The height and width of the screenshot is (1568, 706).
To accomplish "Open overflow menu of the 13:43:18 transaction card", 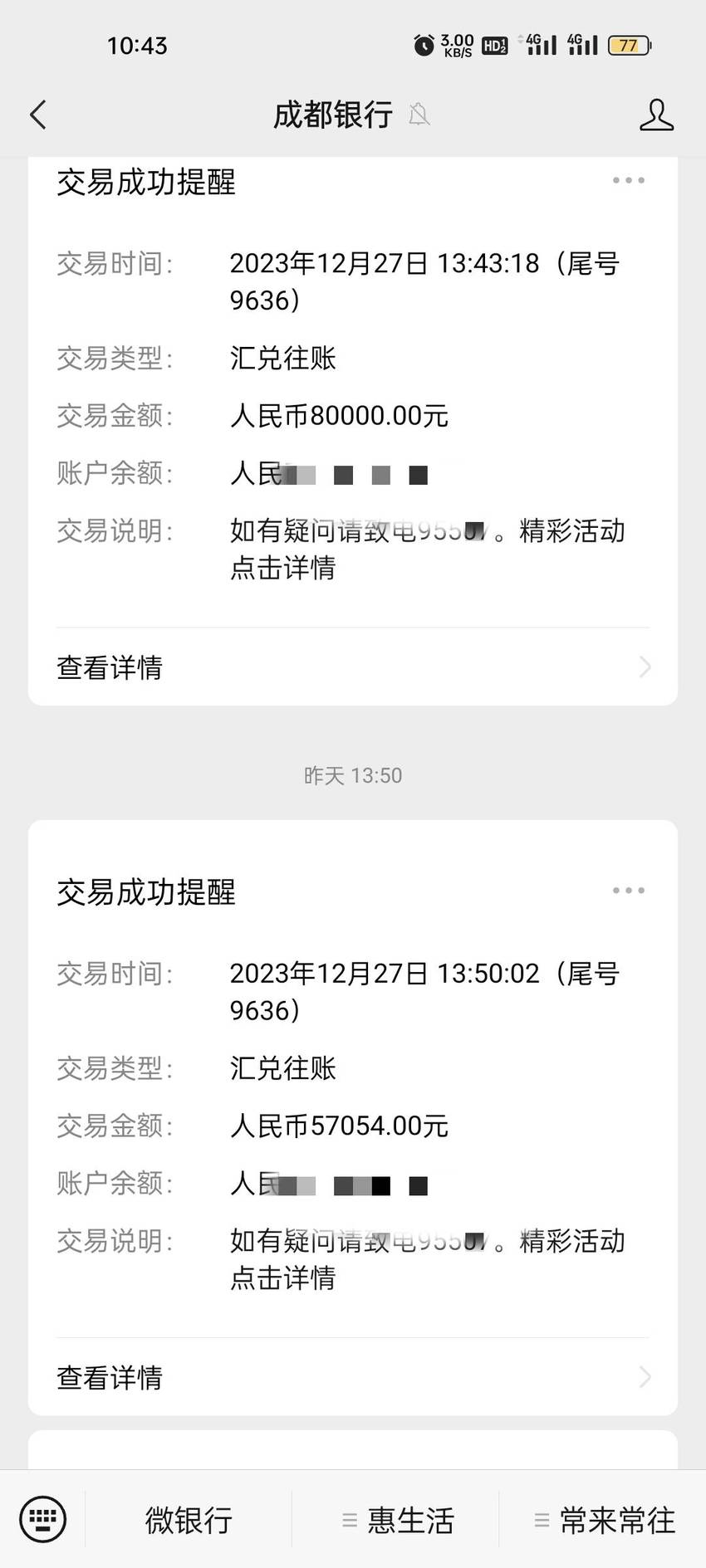I will pyautogui.click(x=628, y=180).
